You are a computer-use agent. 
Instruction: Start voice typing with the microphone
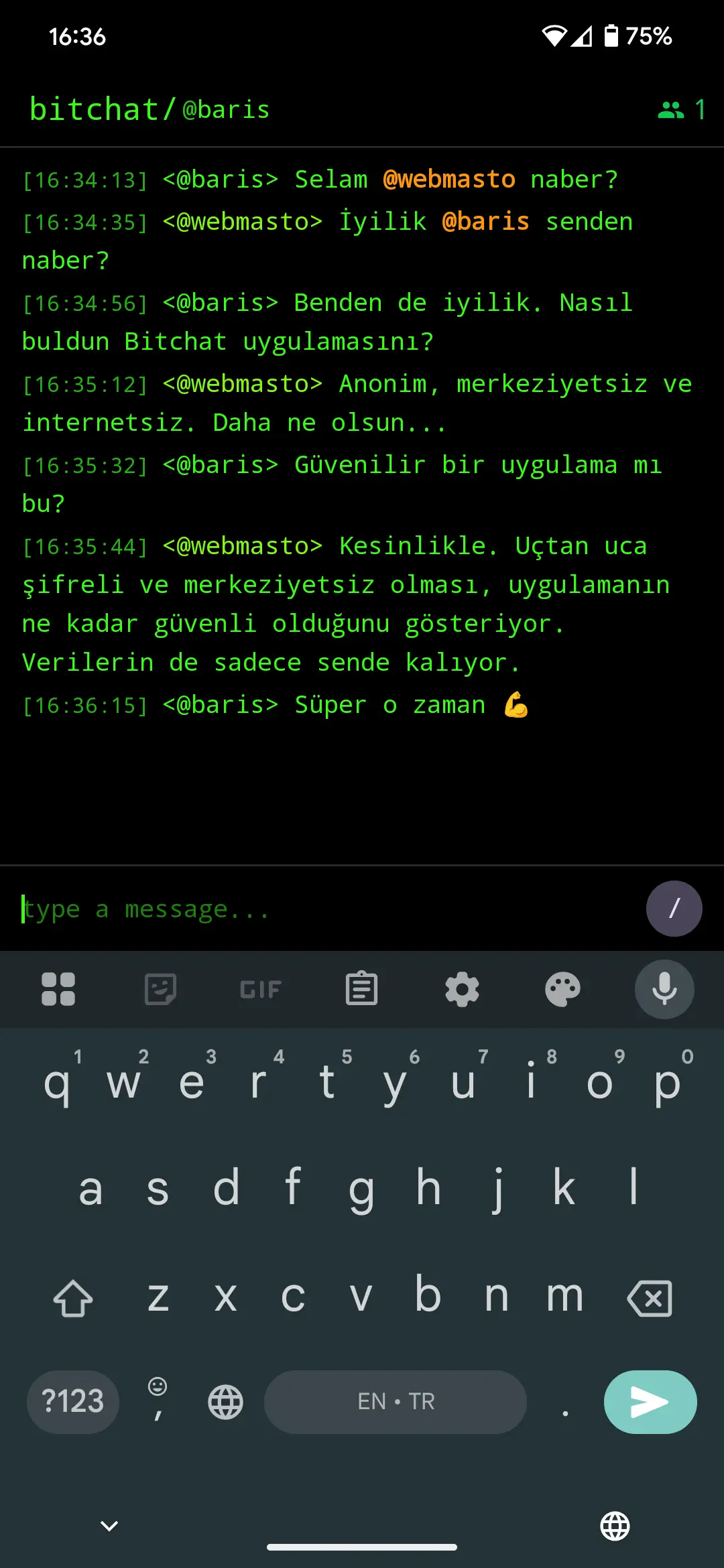click(664, 989)
